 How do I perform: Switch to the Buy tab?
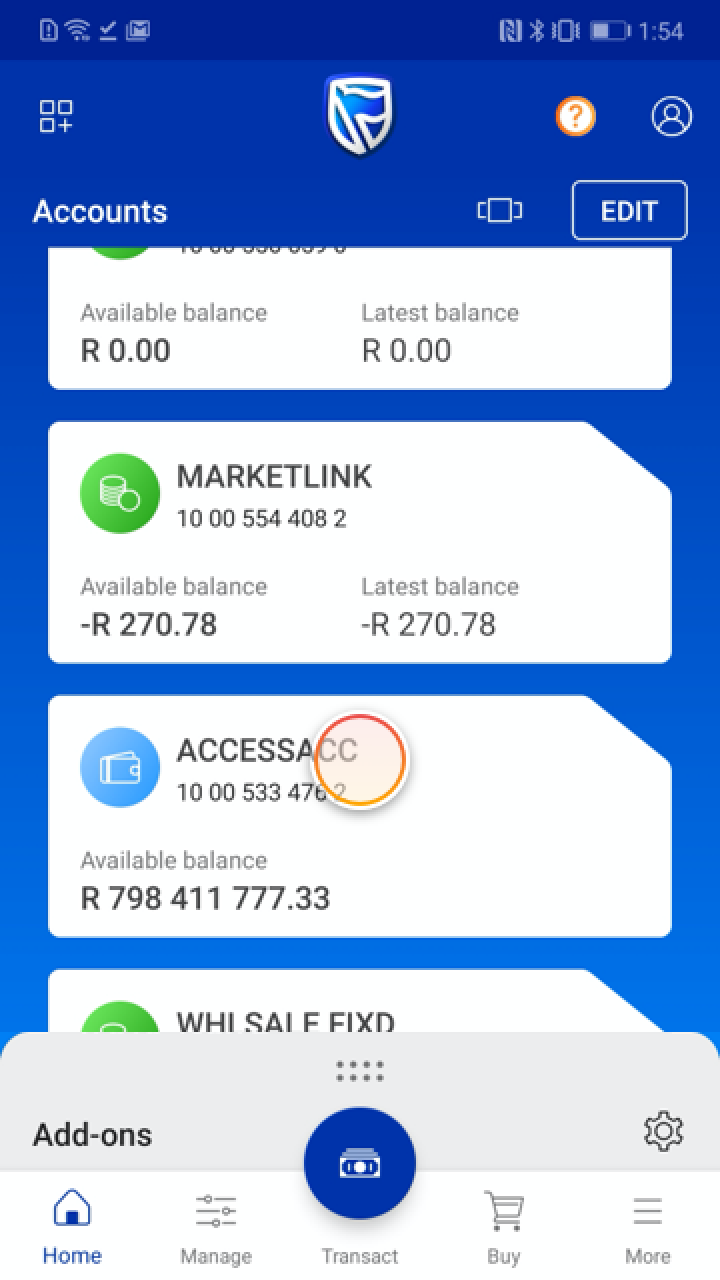504,1226
